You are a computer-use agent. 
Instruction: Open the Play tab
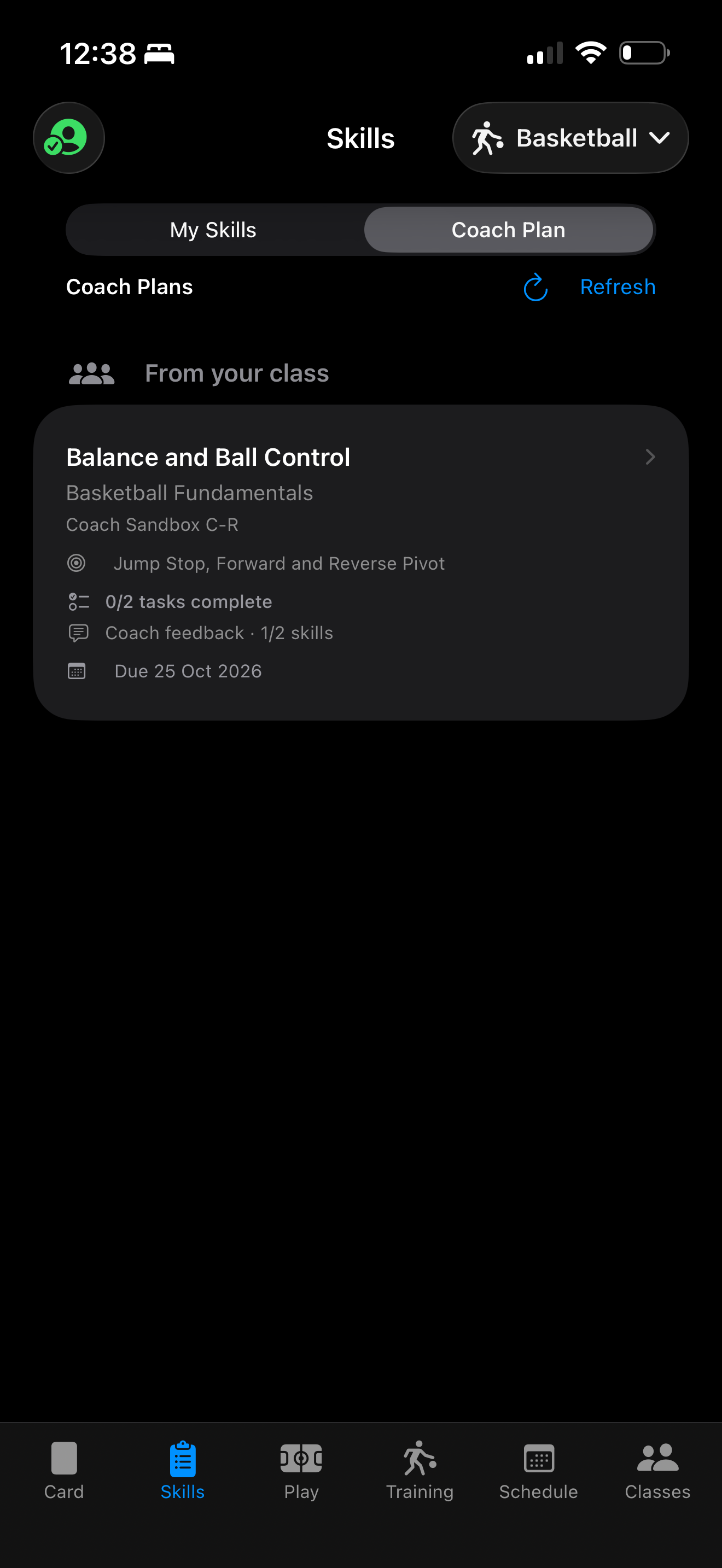coord(301,1471)
